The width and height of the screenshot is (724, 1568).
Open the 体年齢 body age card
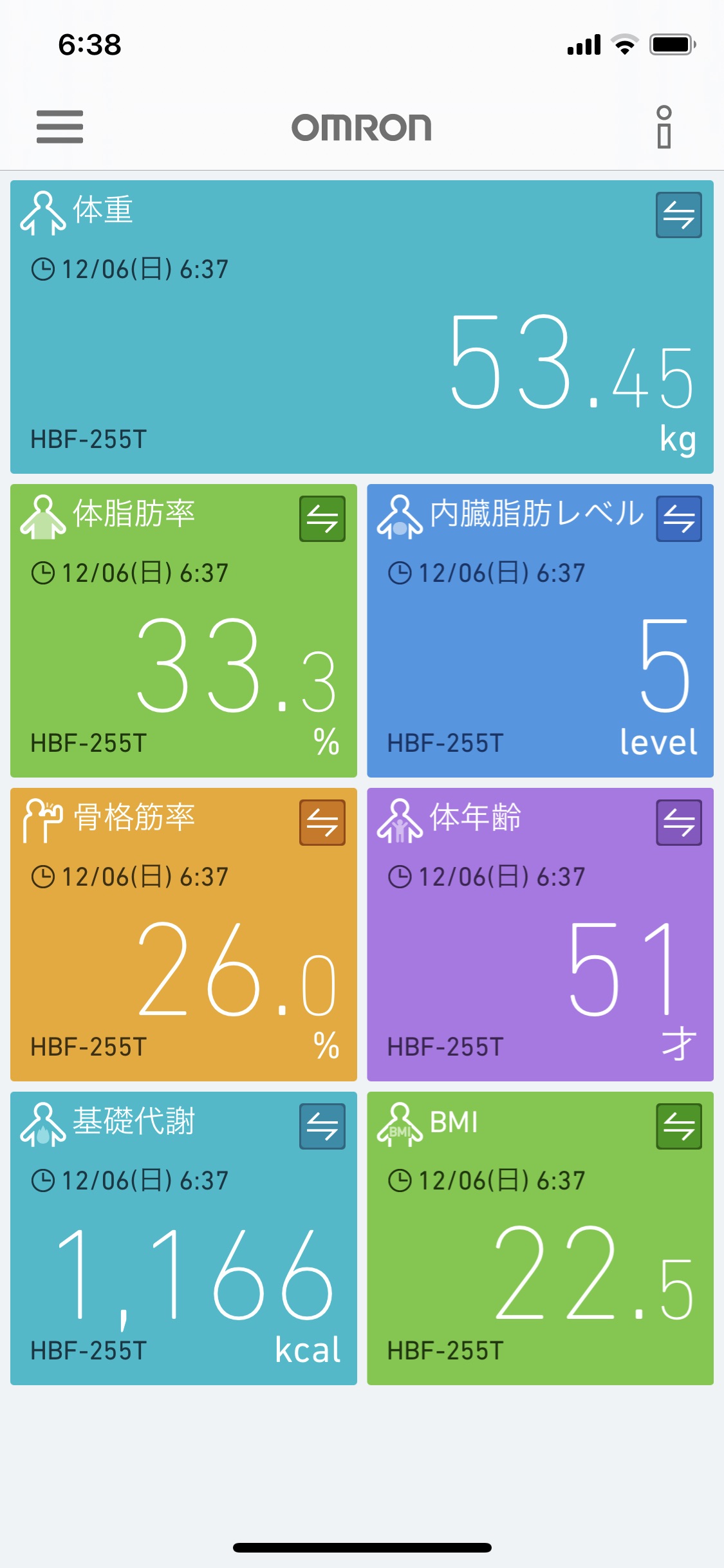540,935
